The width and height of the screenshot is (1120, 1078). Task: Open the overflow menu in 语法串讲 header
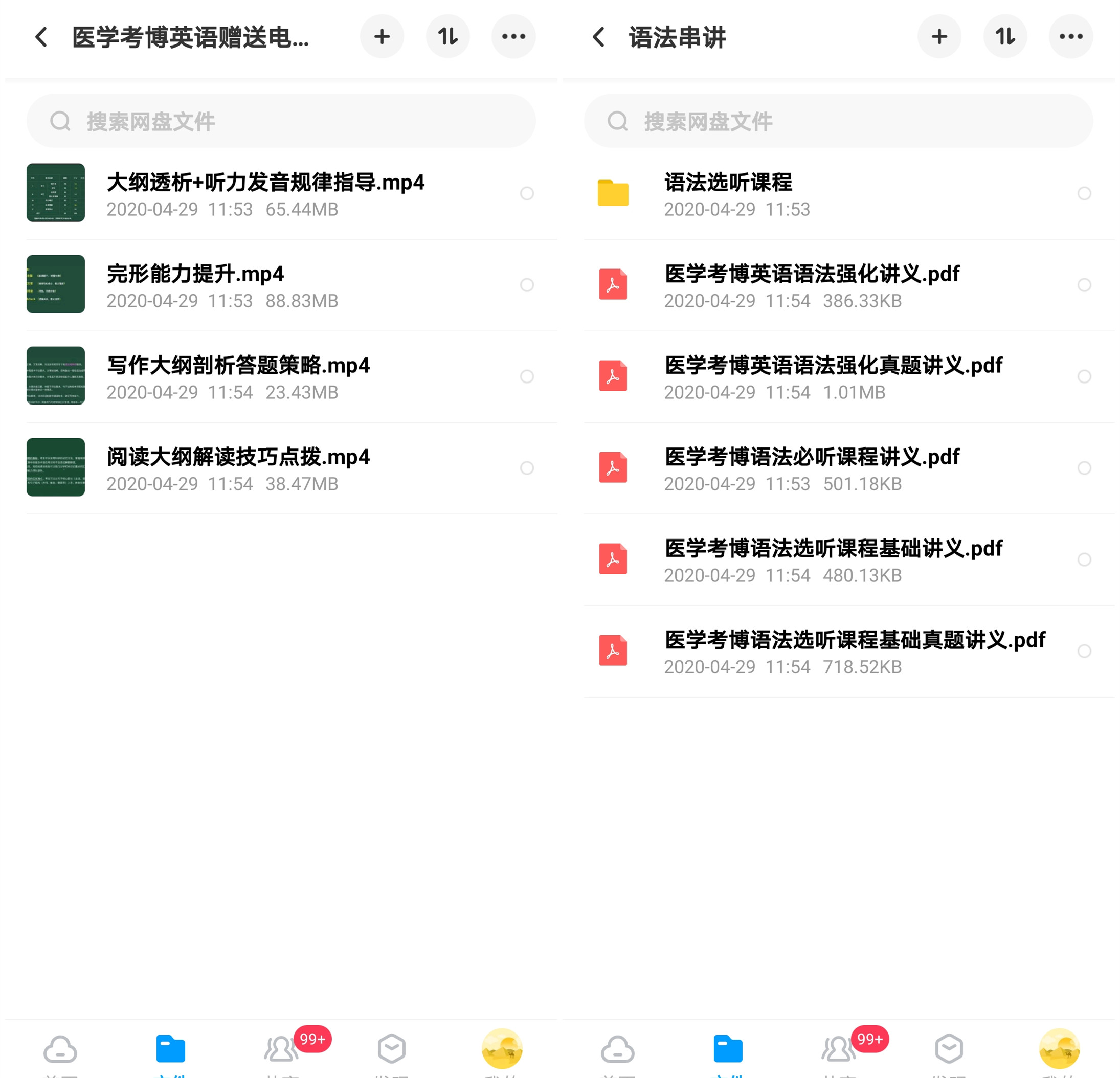pyautogui.click(x=1070, y=37)
